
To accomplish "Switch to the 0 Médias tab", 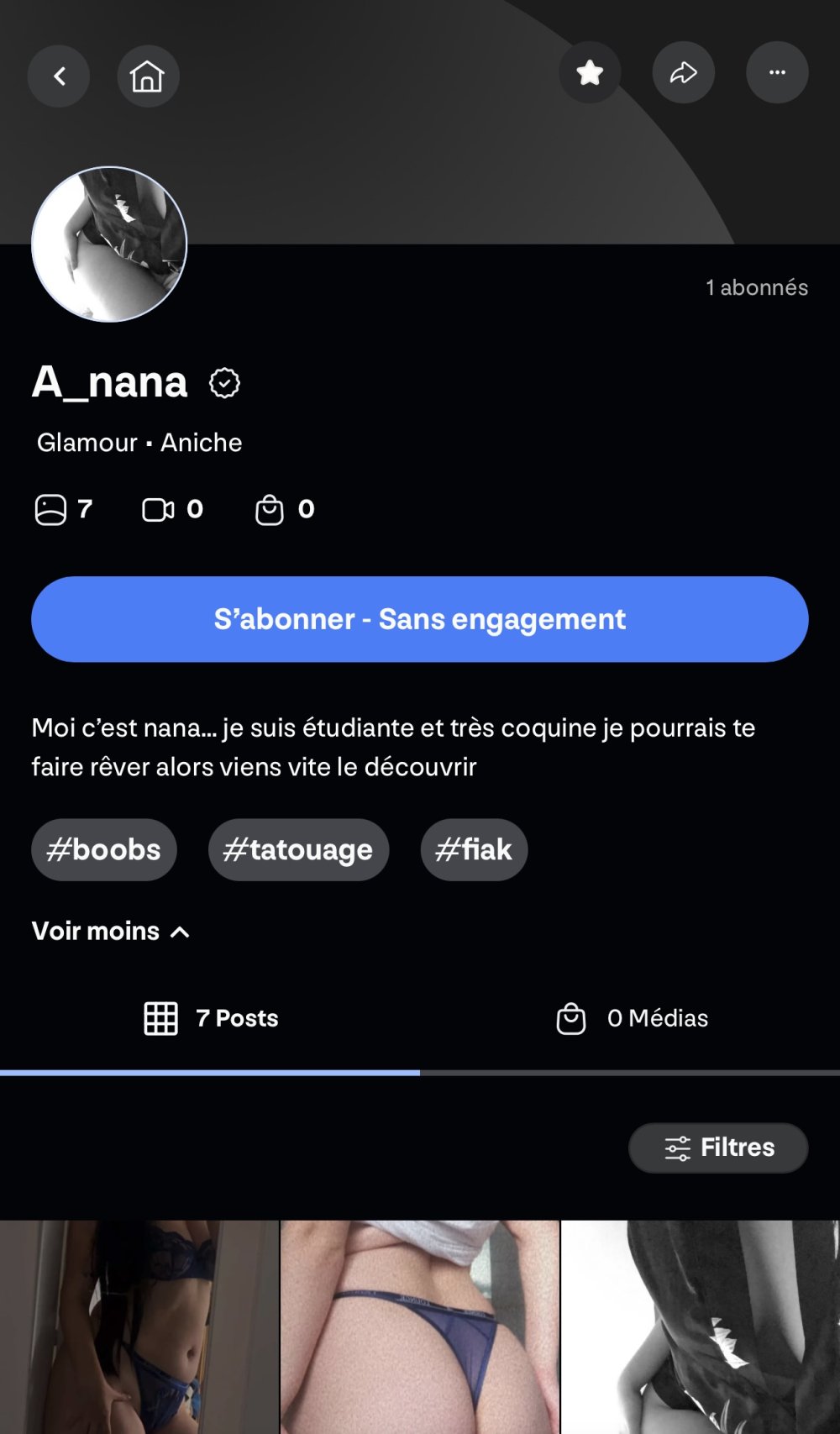I will coord(632,1018).
